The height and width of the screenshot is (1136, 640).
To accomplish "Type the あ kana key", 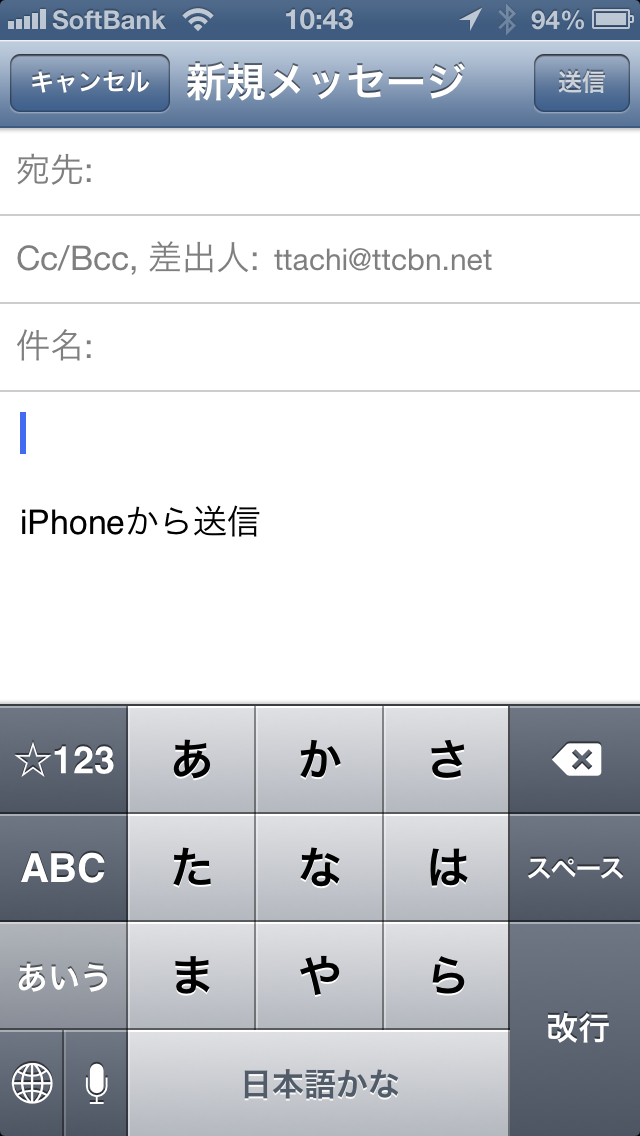I will pos(192,761).
